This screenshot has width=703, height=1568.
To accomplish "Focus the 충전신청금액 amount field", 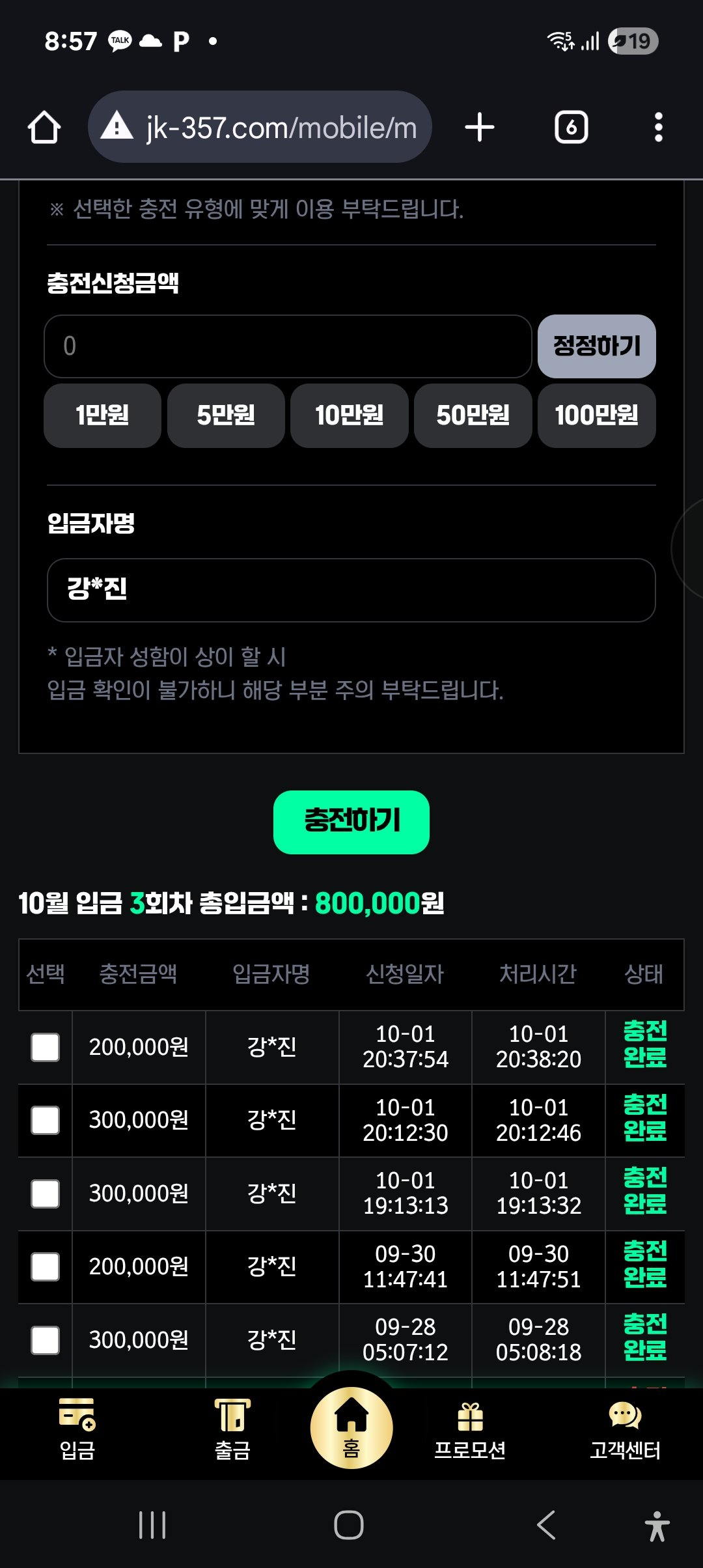I will tap(288, 346).
